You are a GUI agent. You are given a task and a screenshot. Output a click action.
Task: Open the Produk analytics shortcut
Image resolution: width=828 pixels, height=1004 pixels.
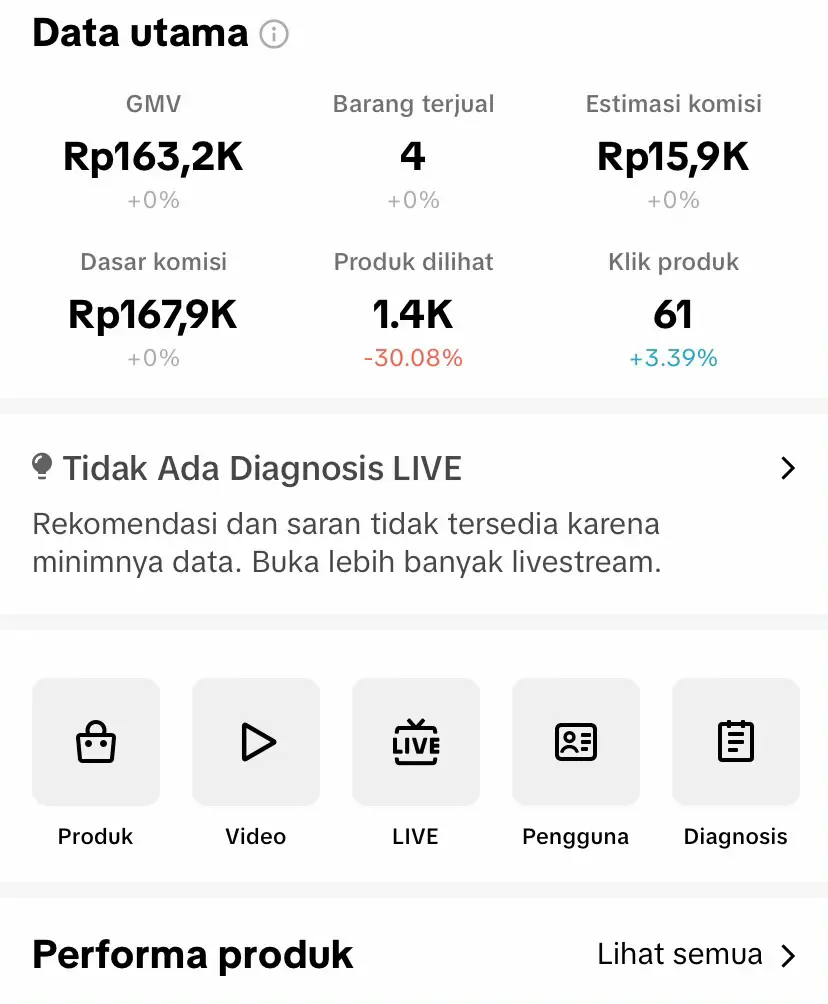(x=96, y=742)
